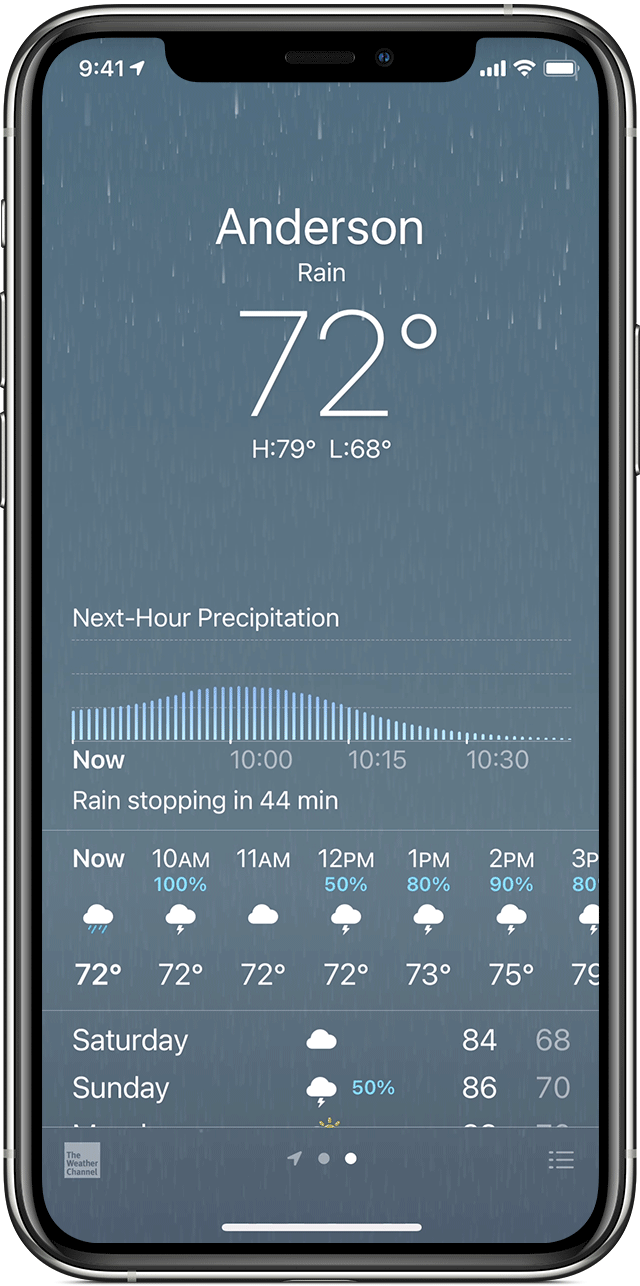Open the city list icon
The height and width of the screenshot is (1286, 640).
561,1160
